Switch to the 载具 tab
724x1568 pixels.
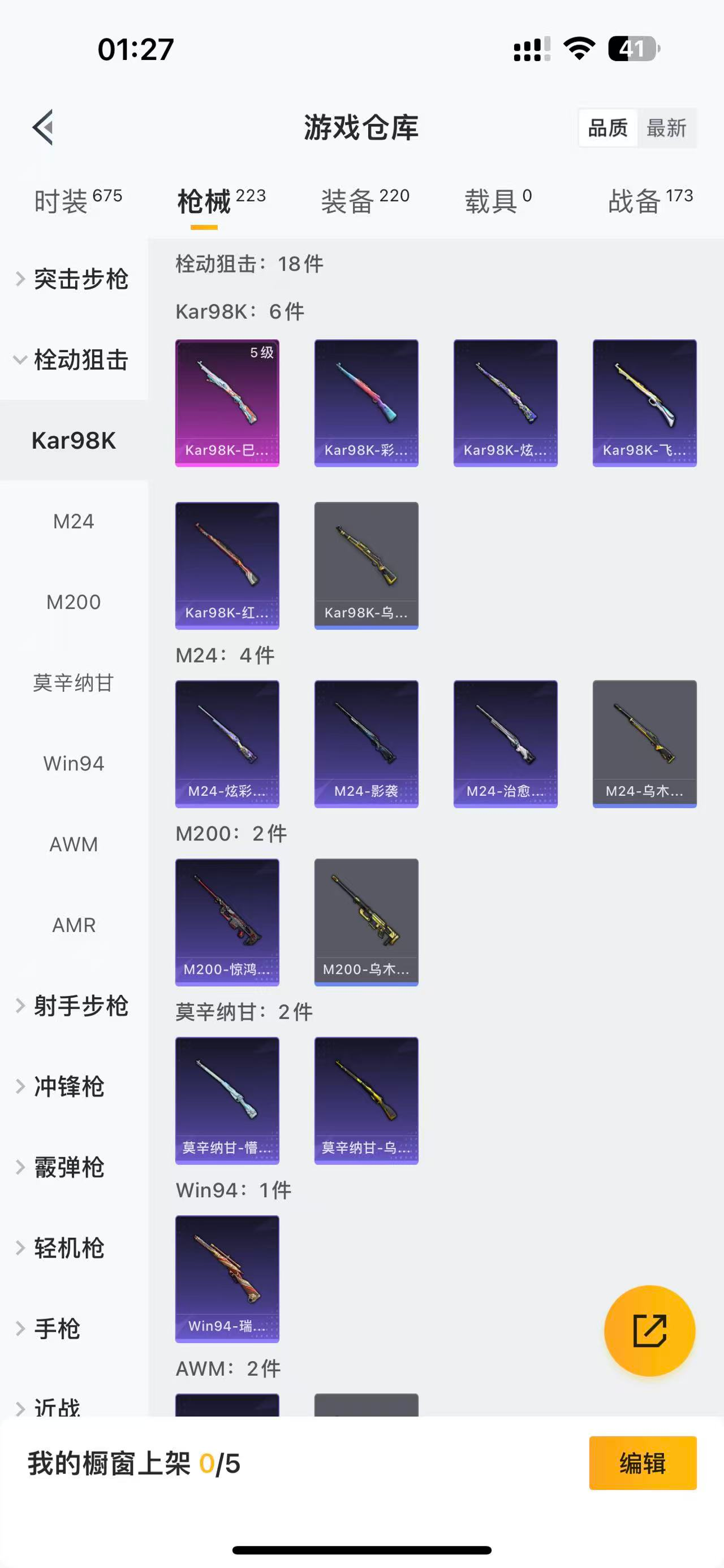498,201
